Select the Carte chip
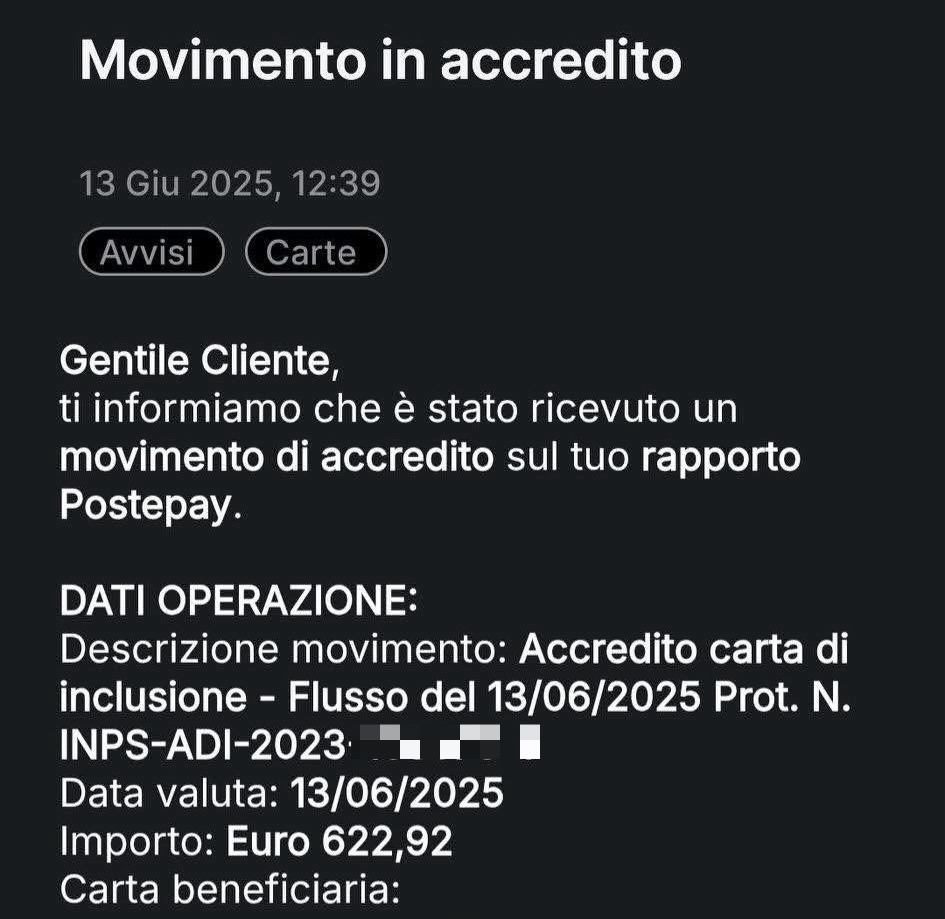 point(315,252)
